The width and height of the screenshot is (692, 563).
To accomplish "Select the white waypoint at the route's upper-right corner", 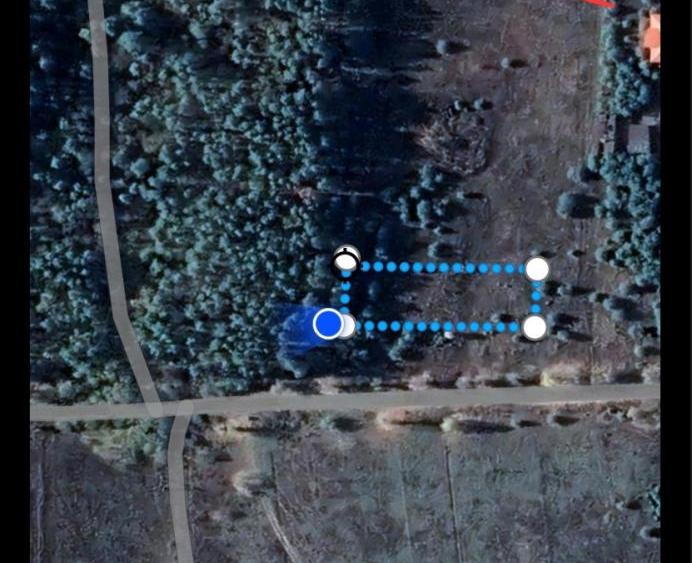I will [x=537, y=269].
